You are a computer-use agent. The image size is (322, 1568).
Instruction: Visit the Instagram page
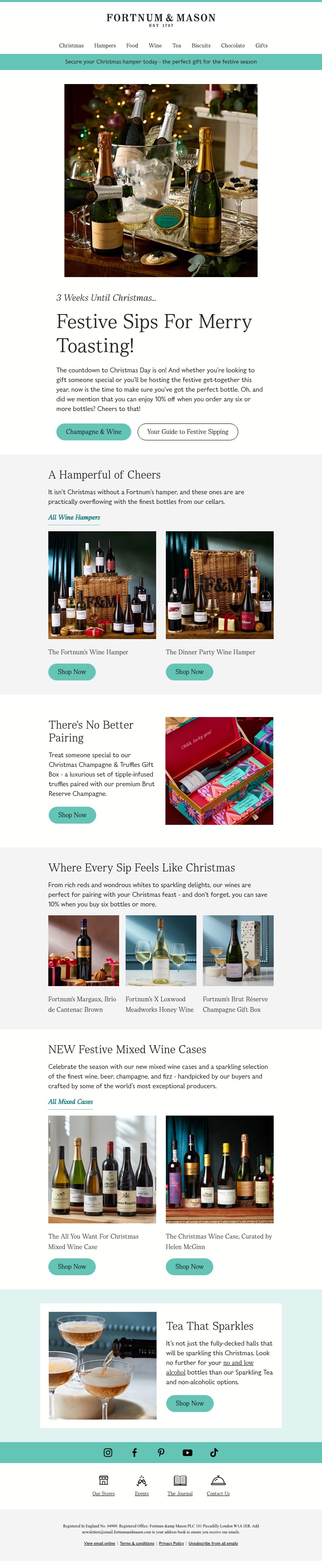coord(108,1452)
